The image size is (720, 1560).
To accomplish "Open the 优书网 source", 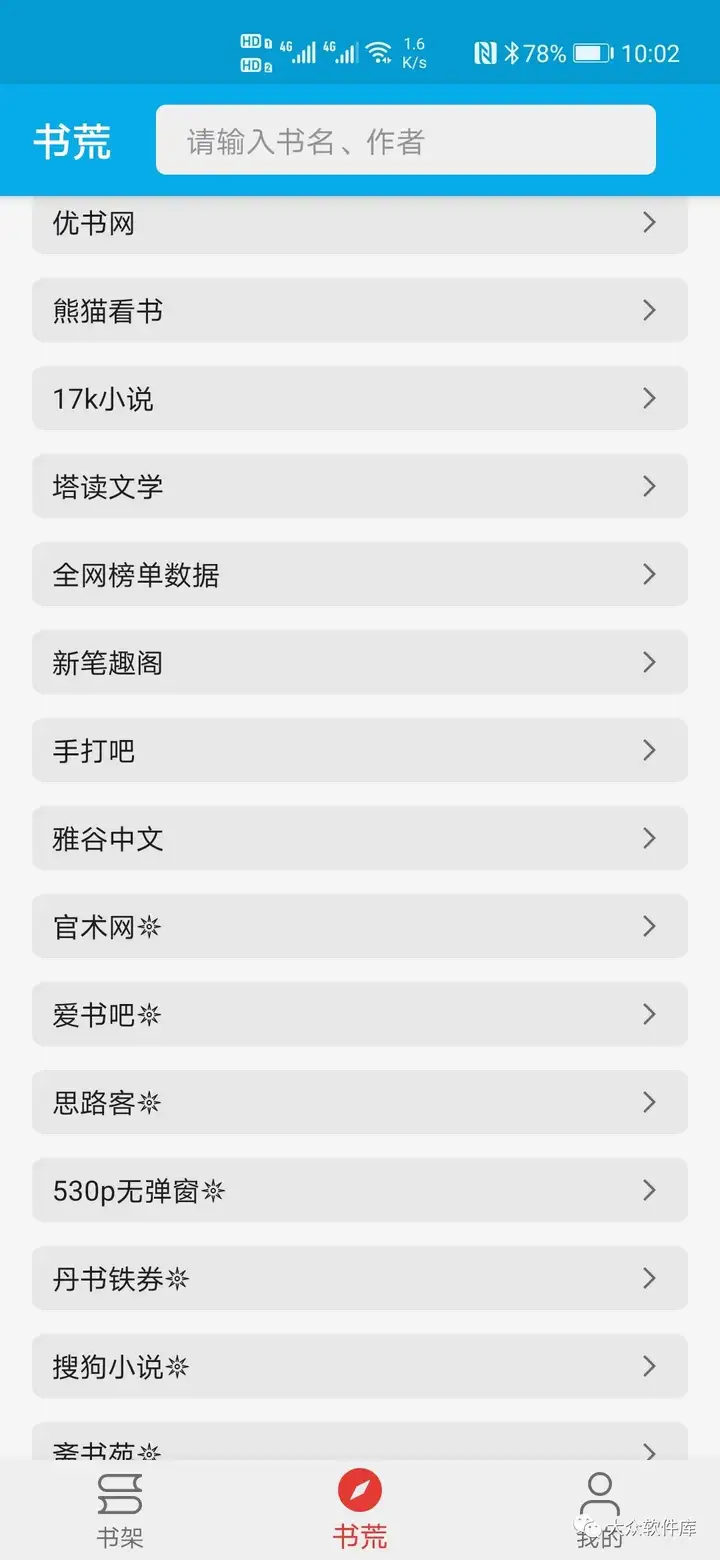I will tap(360, 224).
